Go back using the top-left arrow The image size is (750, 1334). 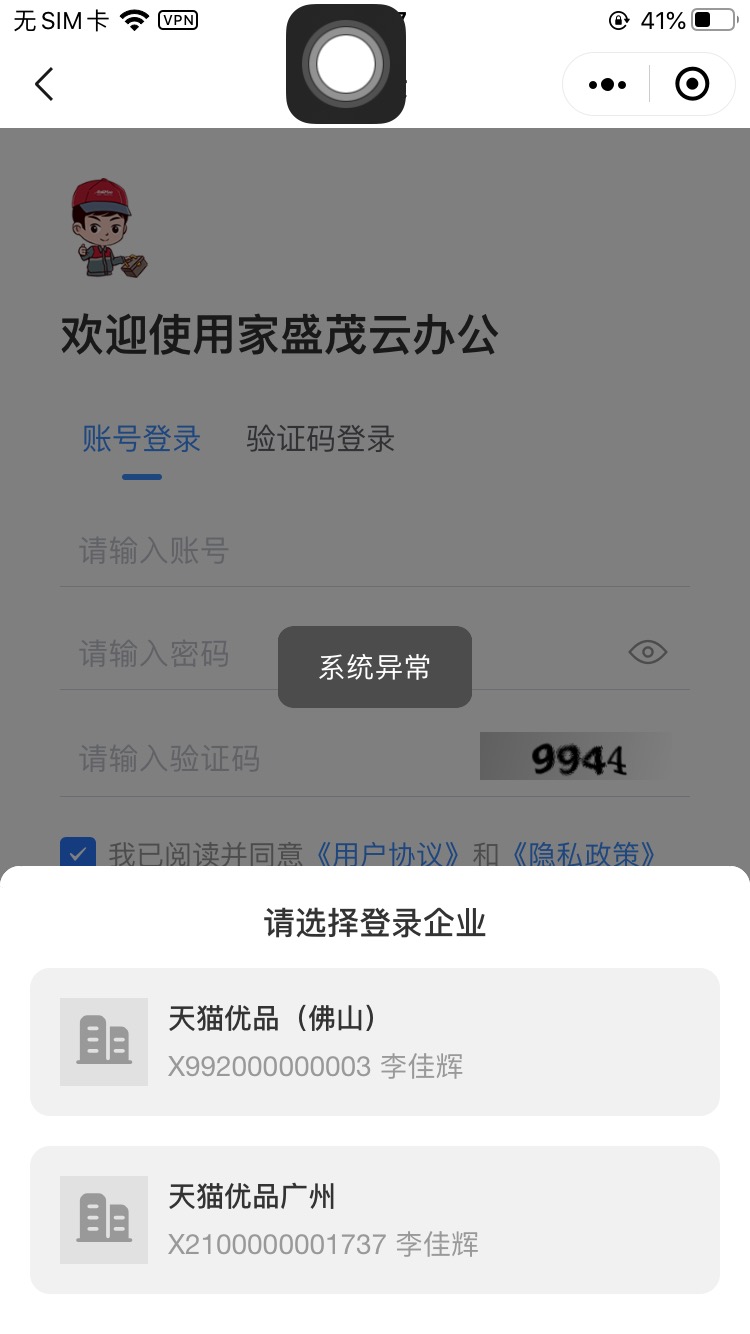point(44,84)
